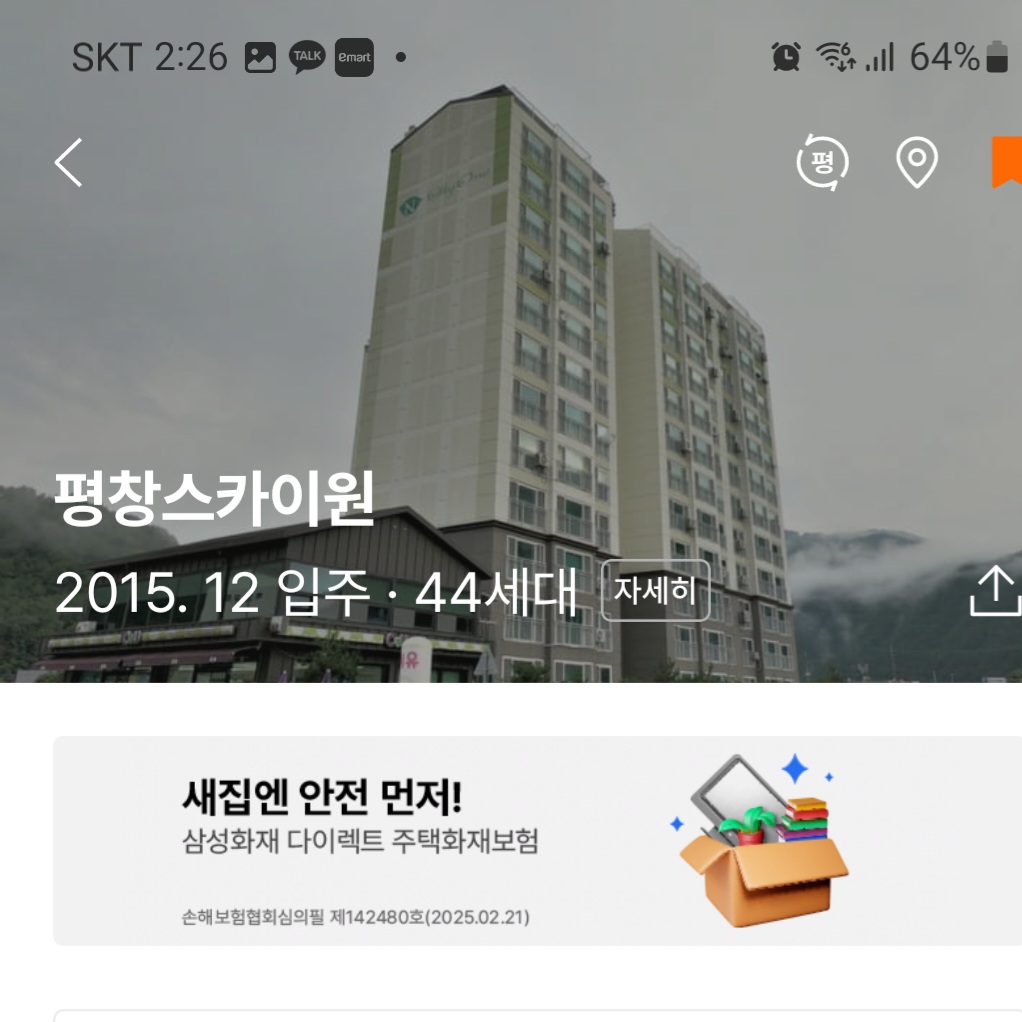Share this apartment listing

[x=995, y=592]
